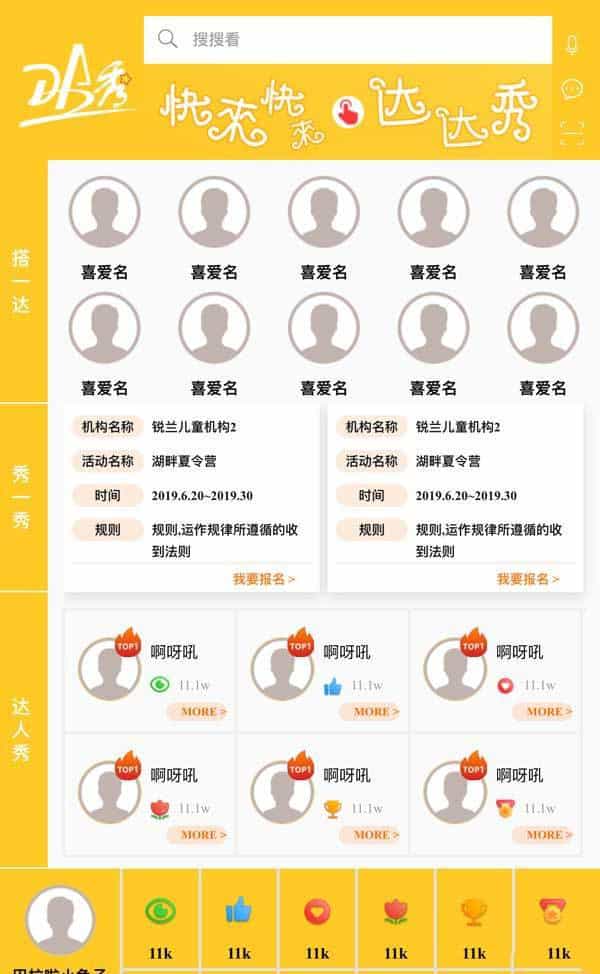Image resolution: width=600 pixels, height=974 pixels.
Task: Switch to the 达人秀 side tab
Action: click(x=22, y=730)
